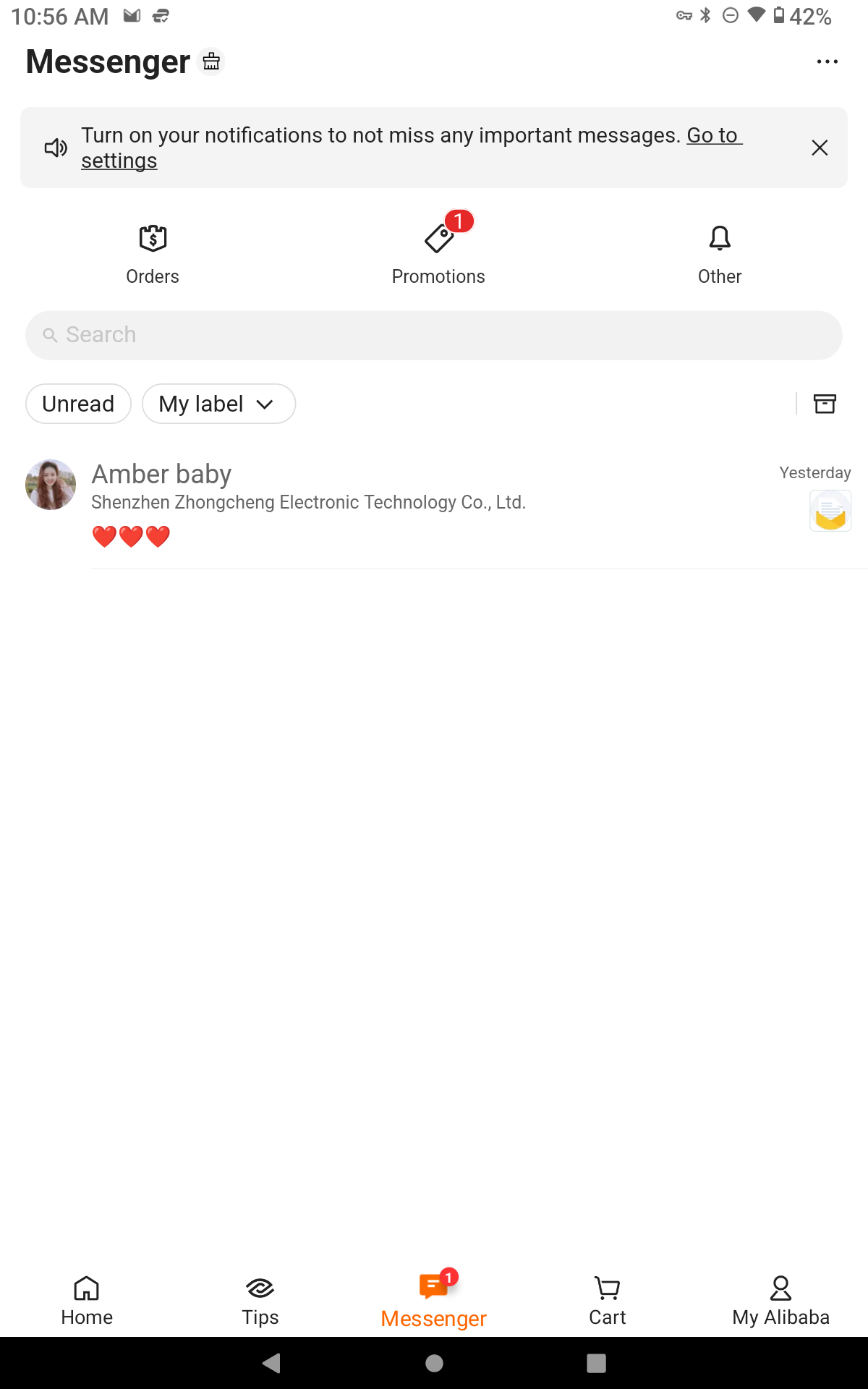Tap the broom icon beside Messenger title
The width and height of the screenshot is (868, 1389).
pos(211,61)
